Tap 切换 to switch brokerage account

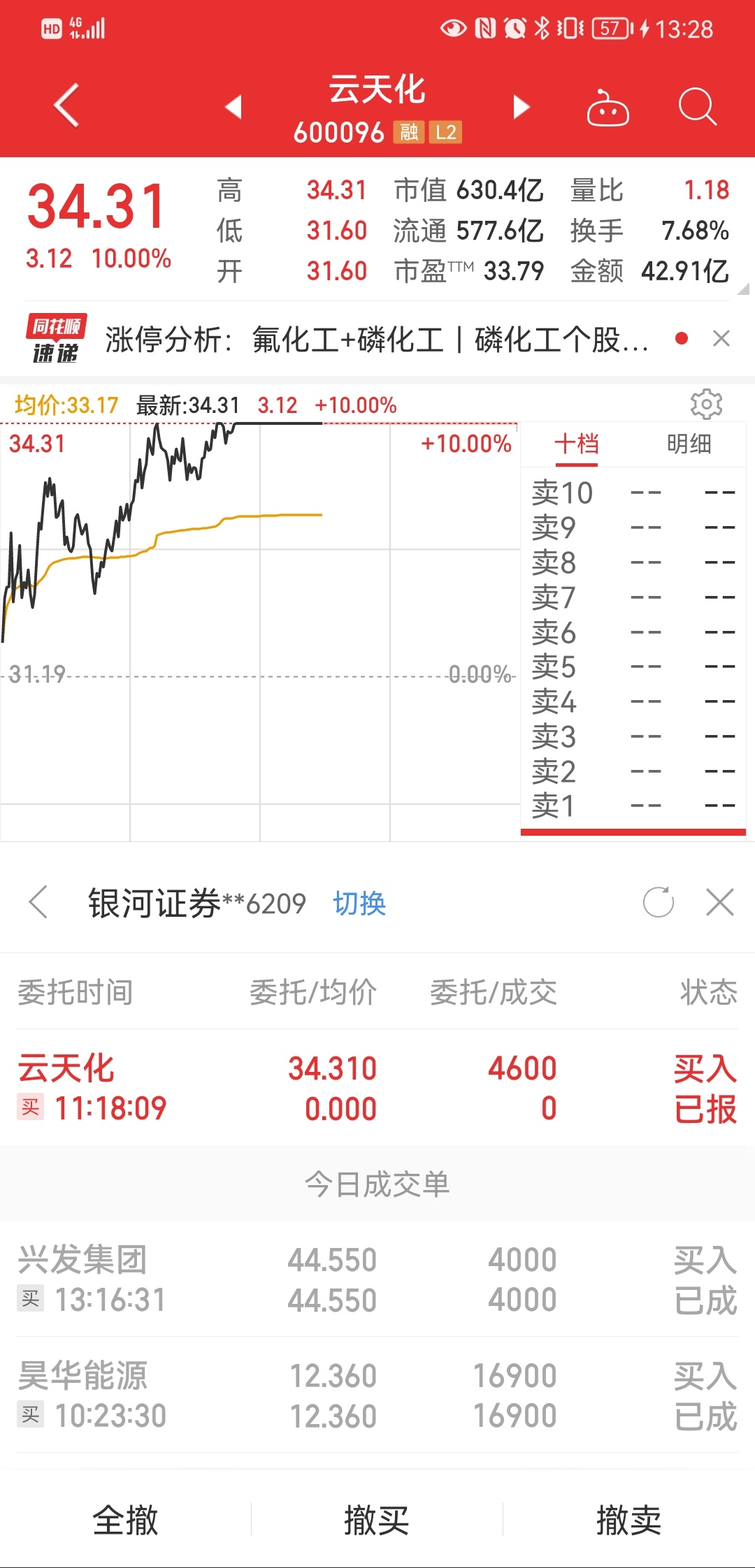tap(359, 903)
